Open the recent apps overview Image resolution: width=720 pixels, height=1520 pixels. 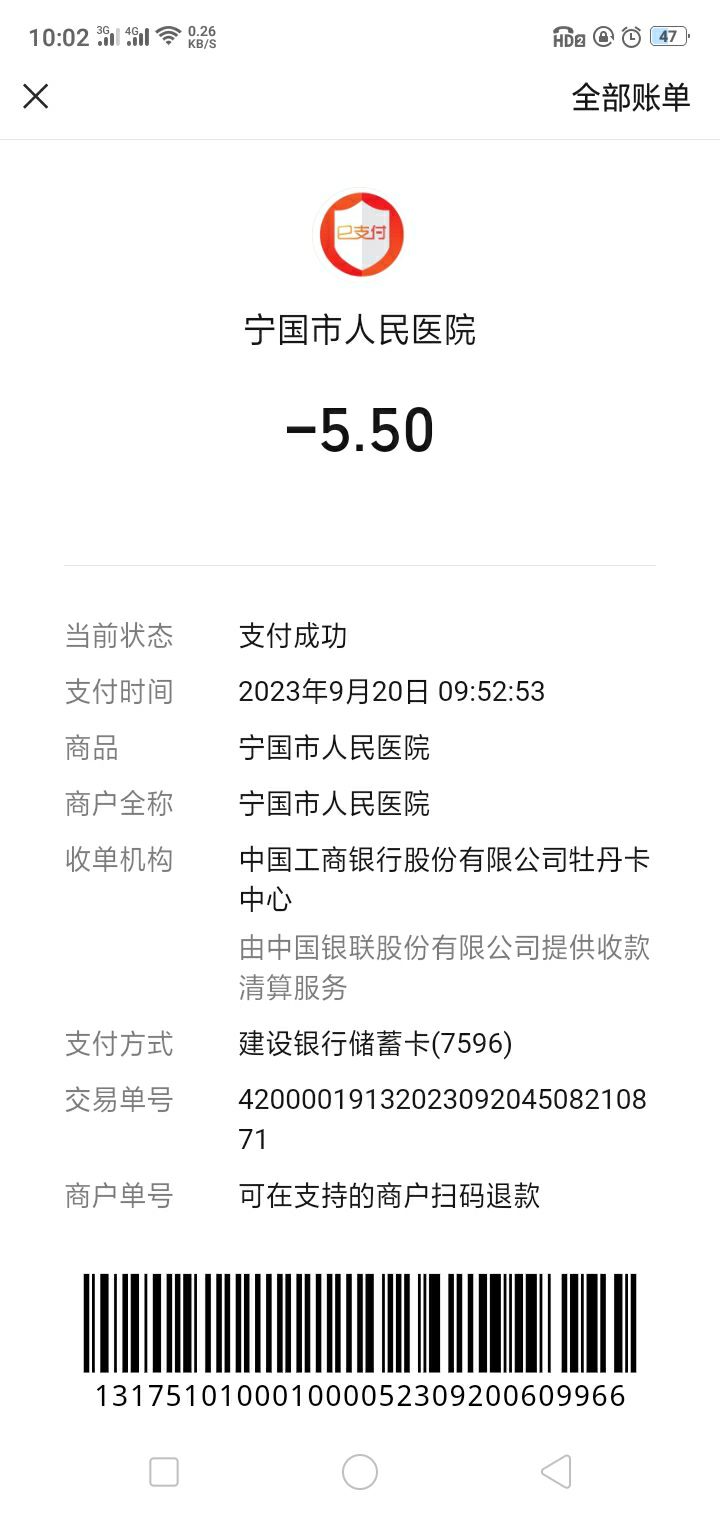164,1472
